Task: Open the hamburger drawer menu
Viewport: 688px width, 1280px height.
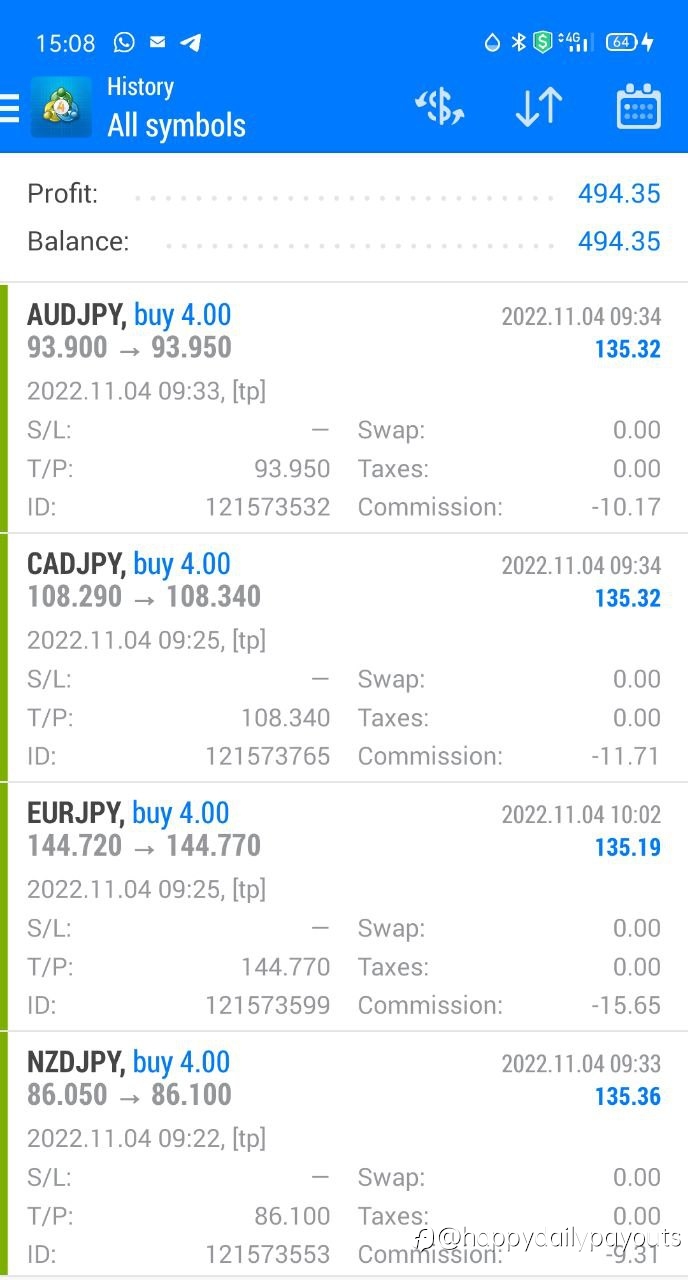Action: tap(9, 108)
